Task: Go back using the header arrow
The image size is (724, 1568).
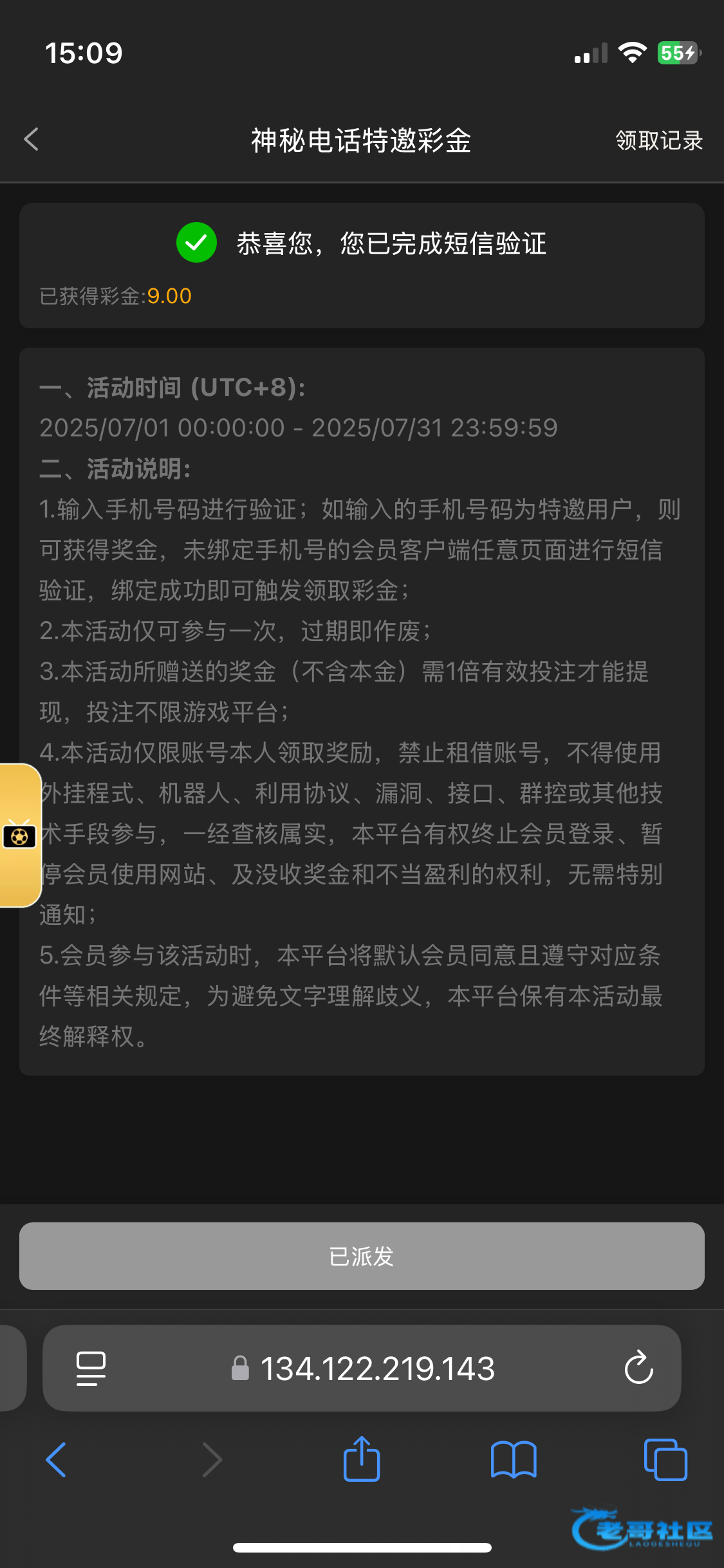Action: tap(31, 139)
